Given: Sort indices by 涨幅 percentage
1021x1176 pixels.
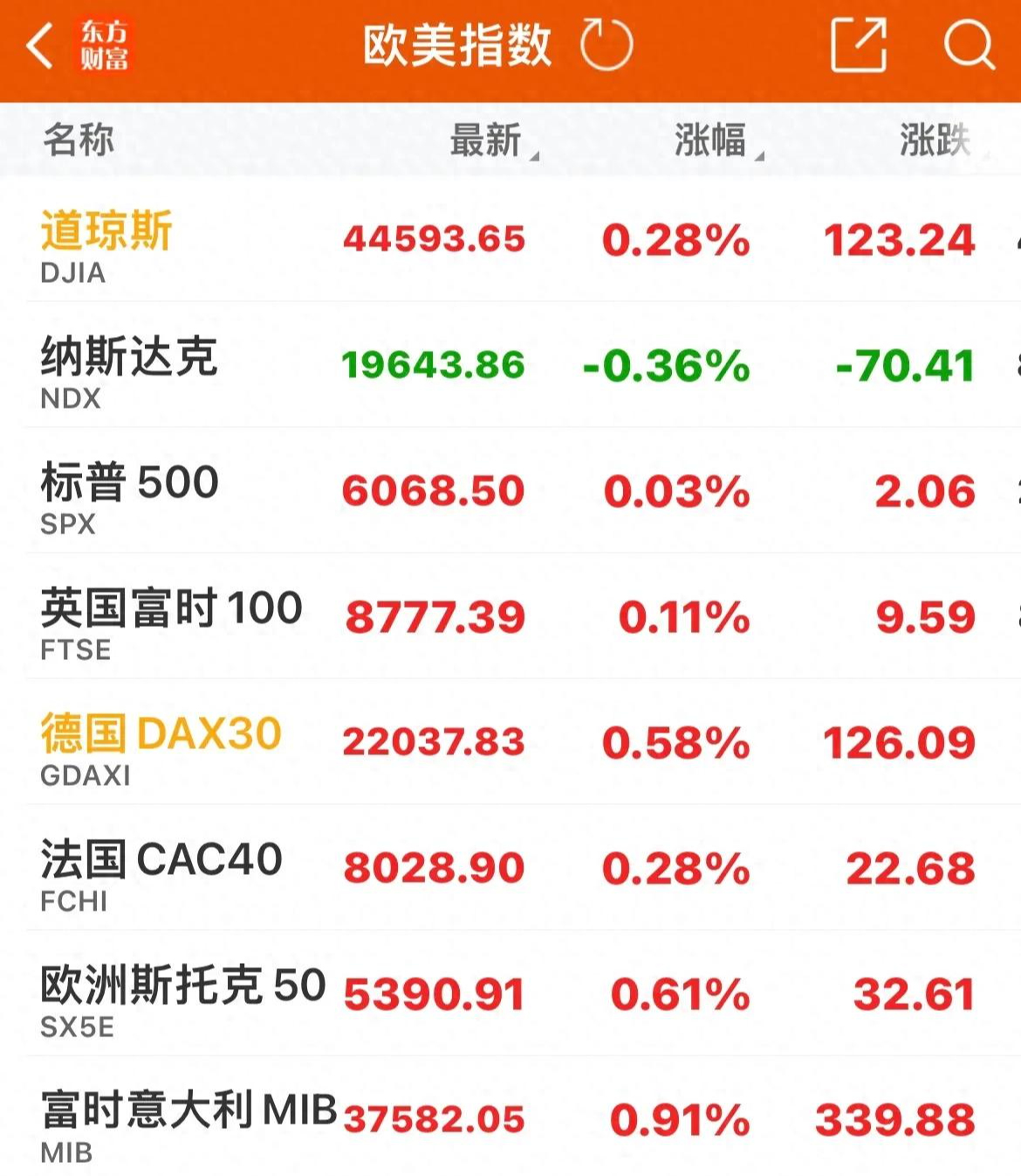Looking at the screenshot, I should click(711, 141).
